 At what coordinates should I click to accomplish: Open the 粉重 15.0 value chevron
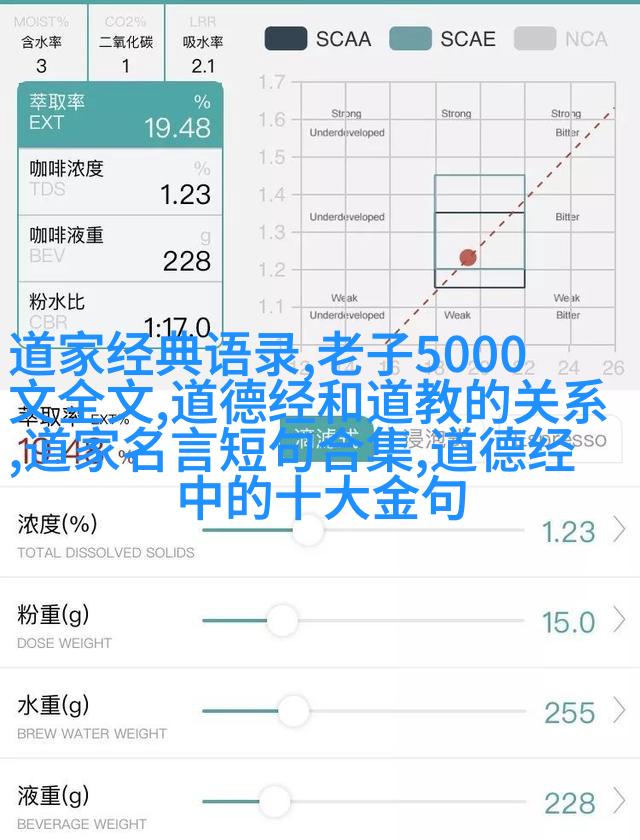tap(619, 621)
